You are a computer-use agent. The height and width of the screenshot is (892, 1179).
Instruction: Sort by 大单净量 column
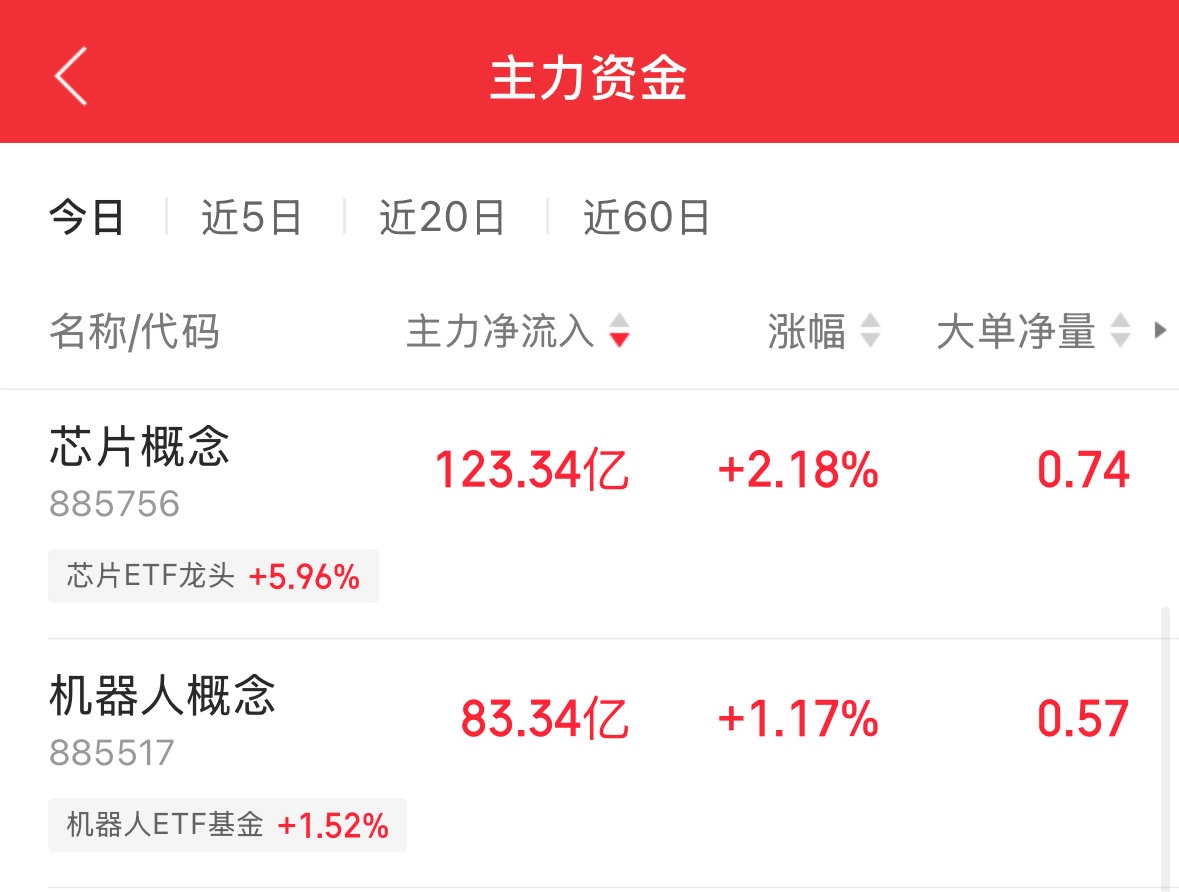[x=1032, y=331]
